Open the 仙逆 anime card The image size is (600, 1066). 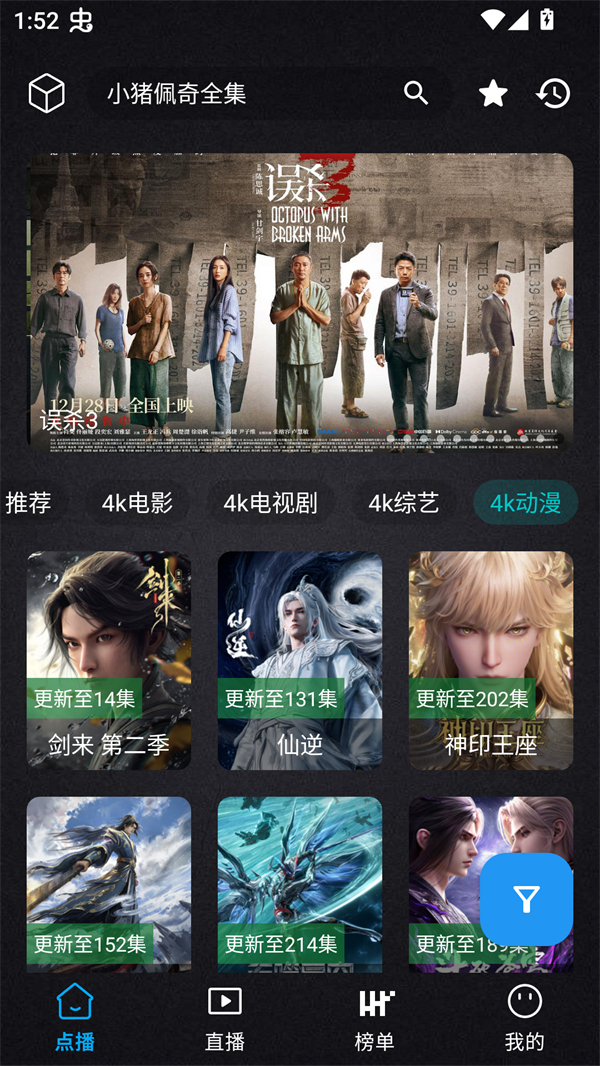tap(300, 660)
